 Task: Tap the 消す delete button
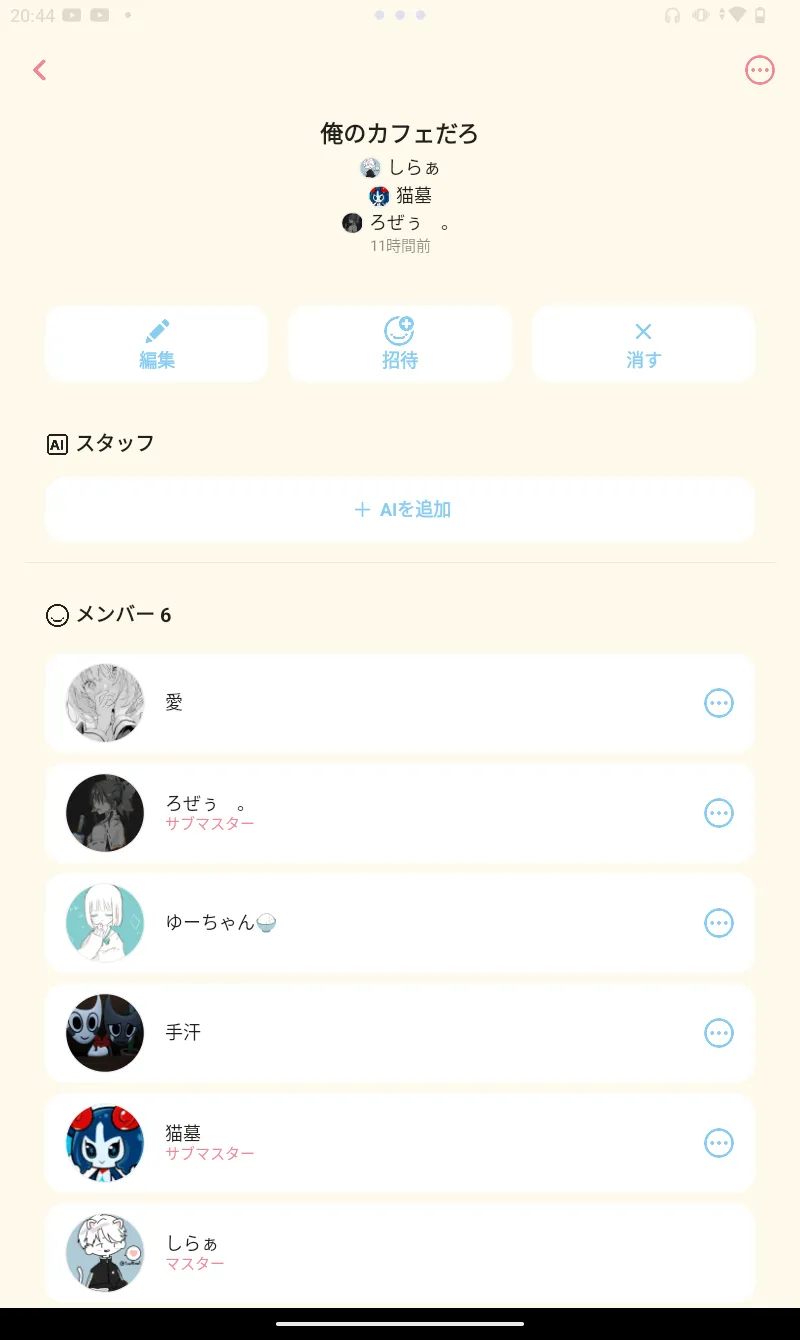pyautogui.click(x=643, y=344)
